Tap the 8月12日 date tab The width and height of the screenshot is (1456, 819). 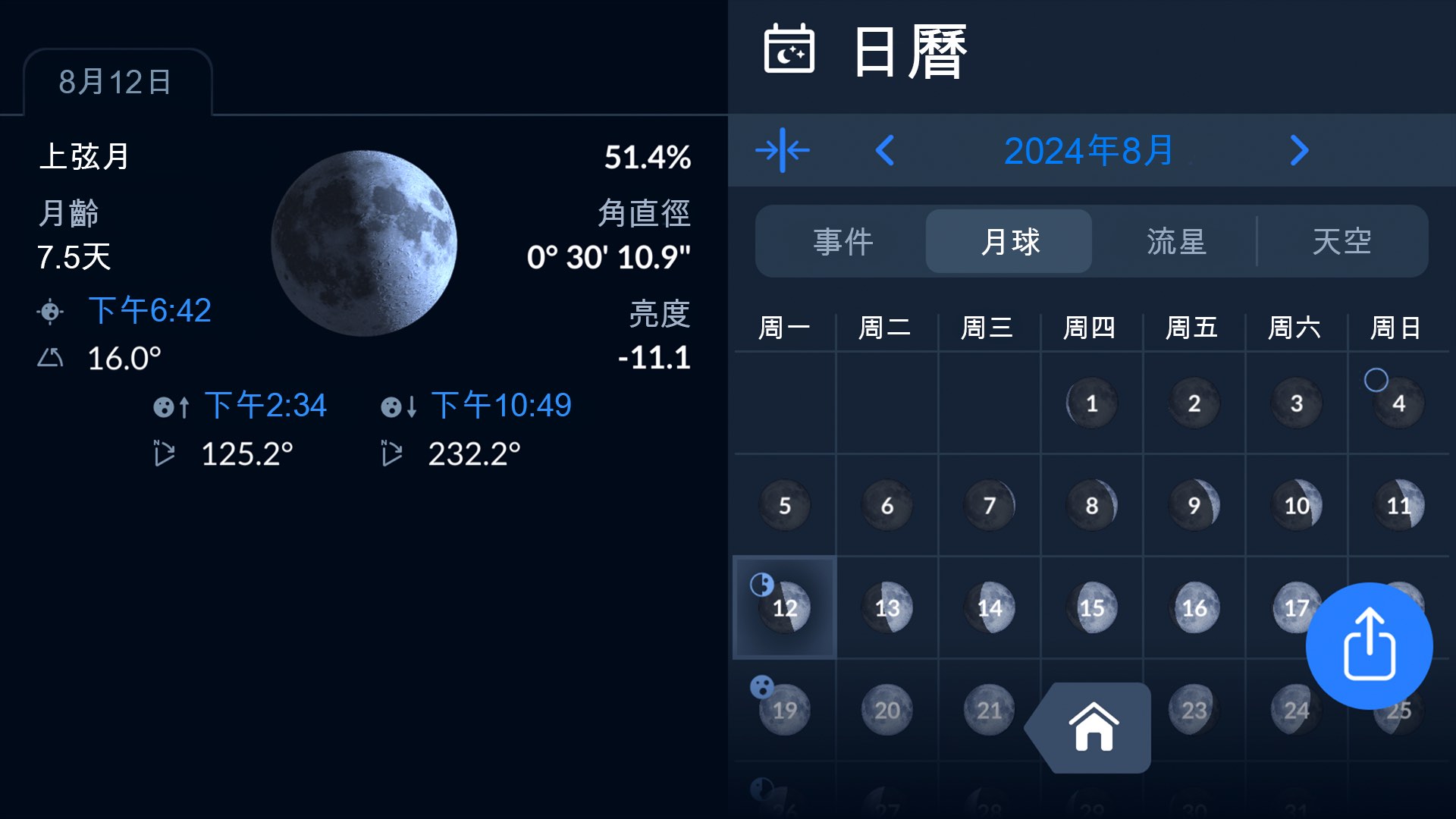[116, 82]
